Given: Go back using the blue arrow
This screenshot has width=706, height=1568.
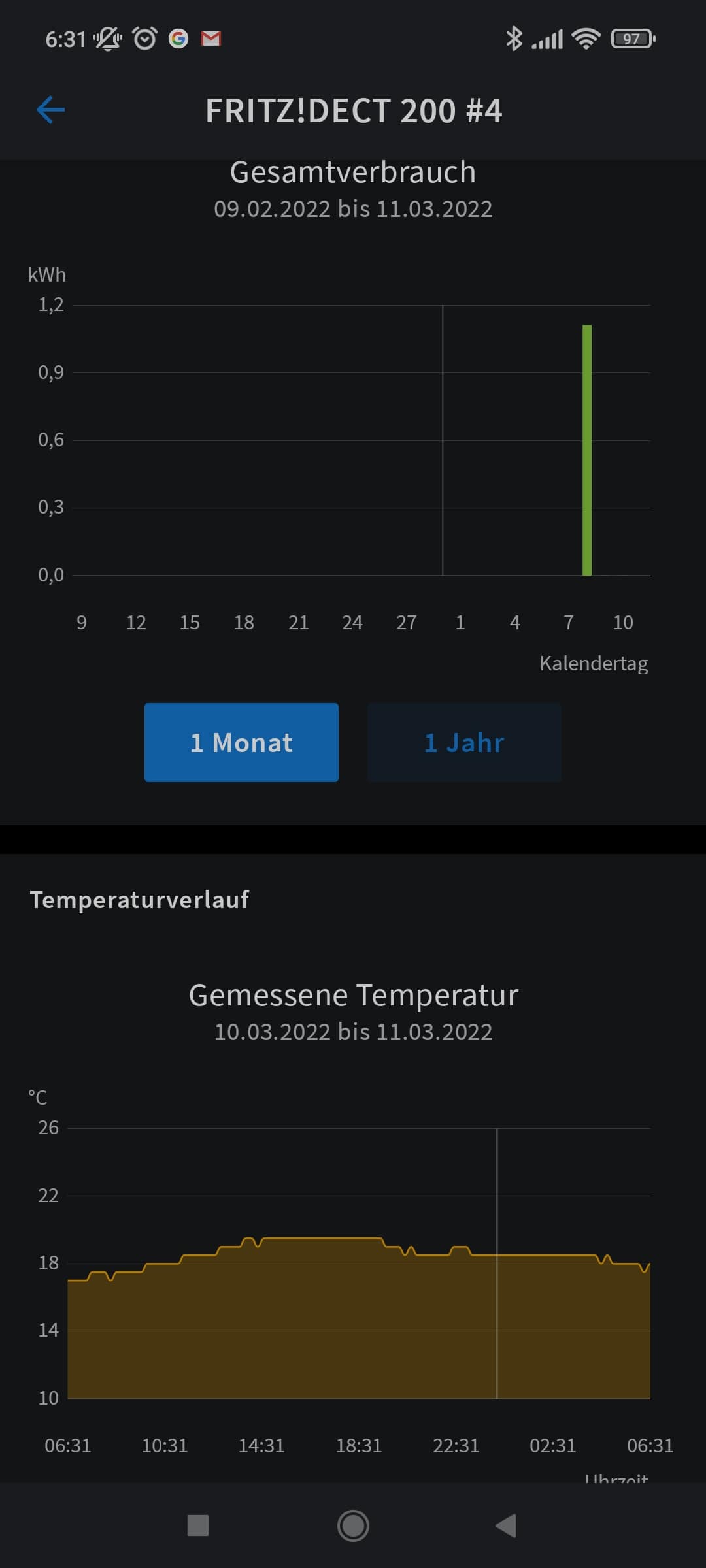Looking at the screenshot, I should tap(50, 110).
